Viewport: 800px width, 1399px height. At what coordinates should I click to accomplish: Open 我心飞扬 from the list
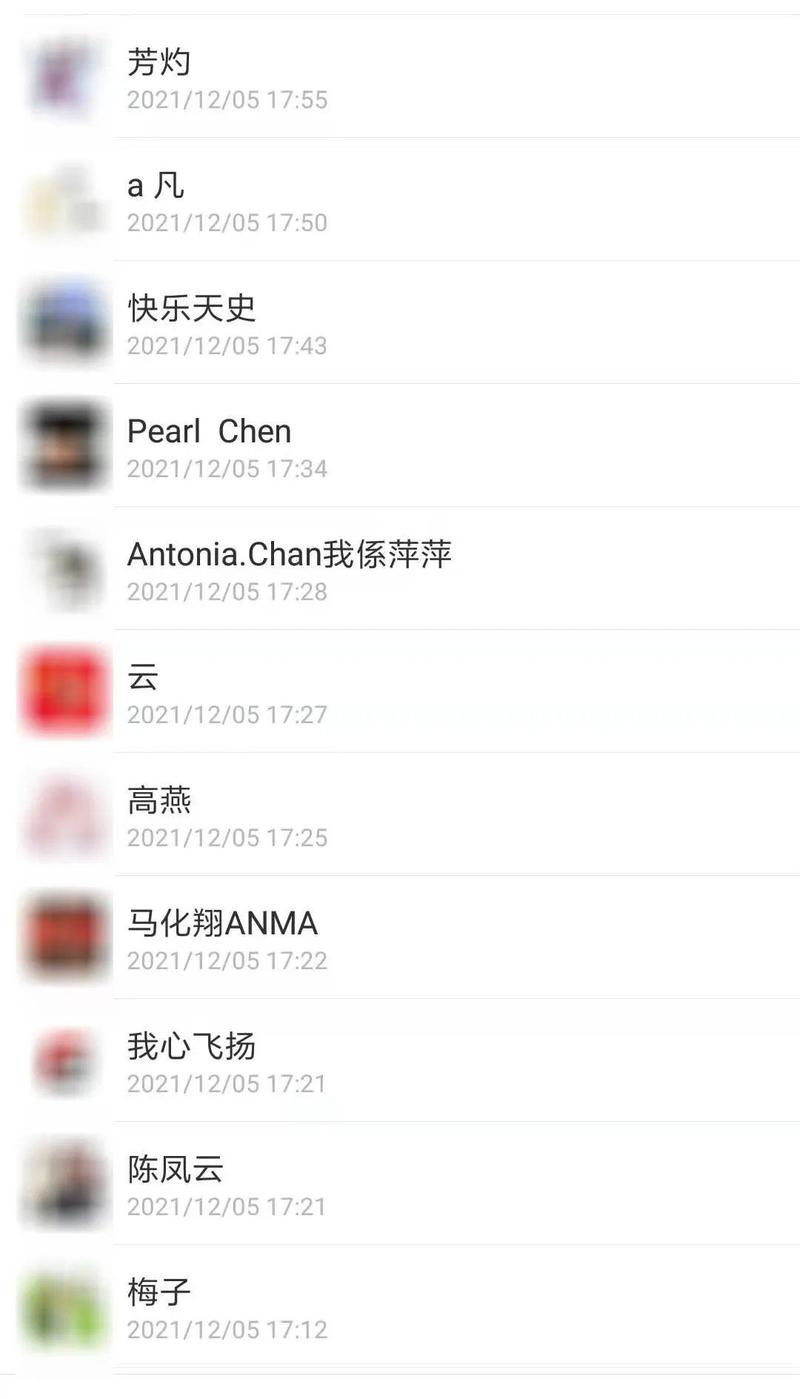coord(400,1061)
